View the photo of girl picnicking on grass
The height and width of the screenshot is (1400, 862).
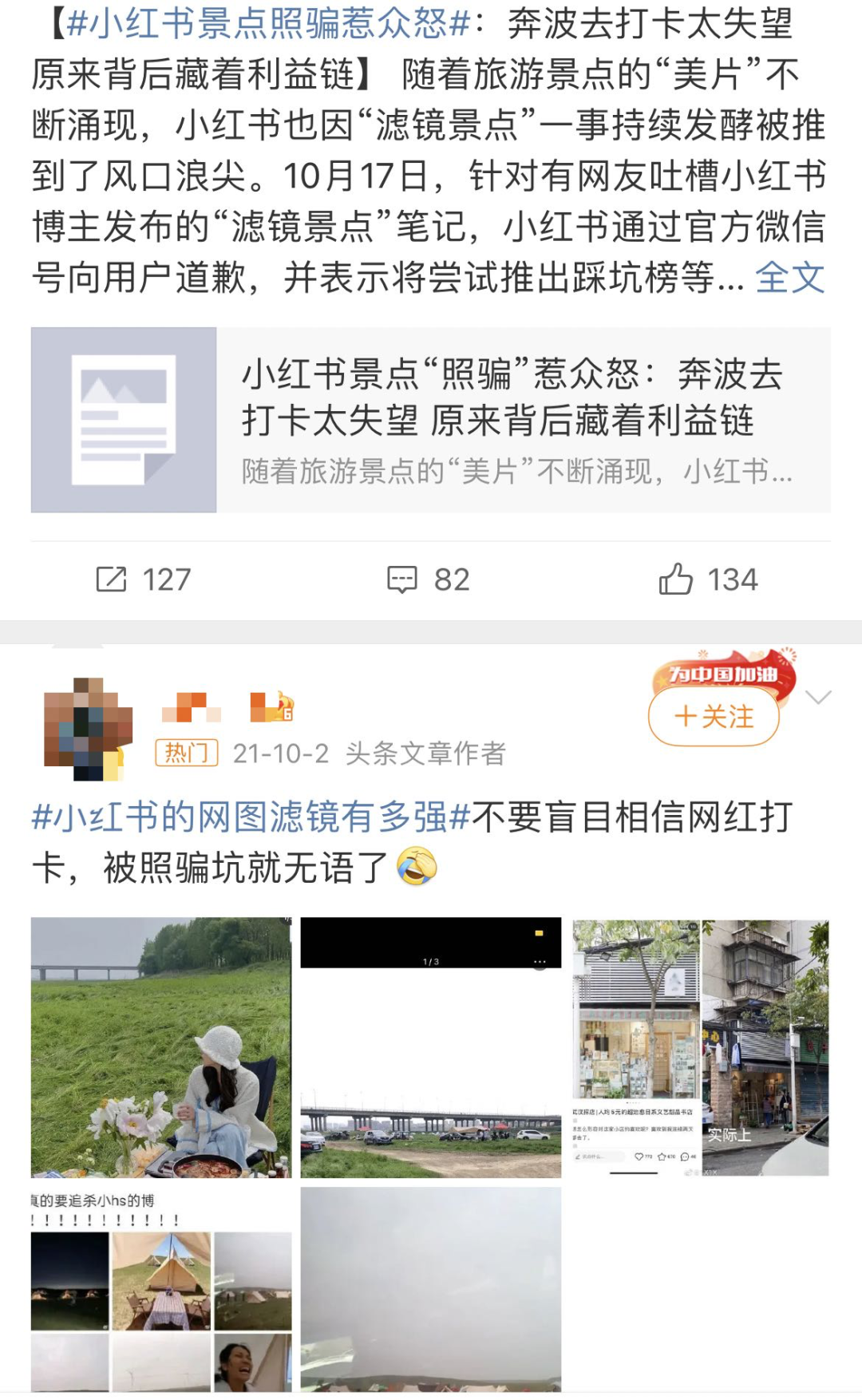point(161,1047)
